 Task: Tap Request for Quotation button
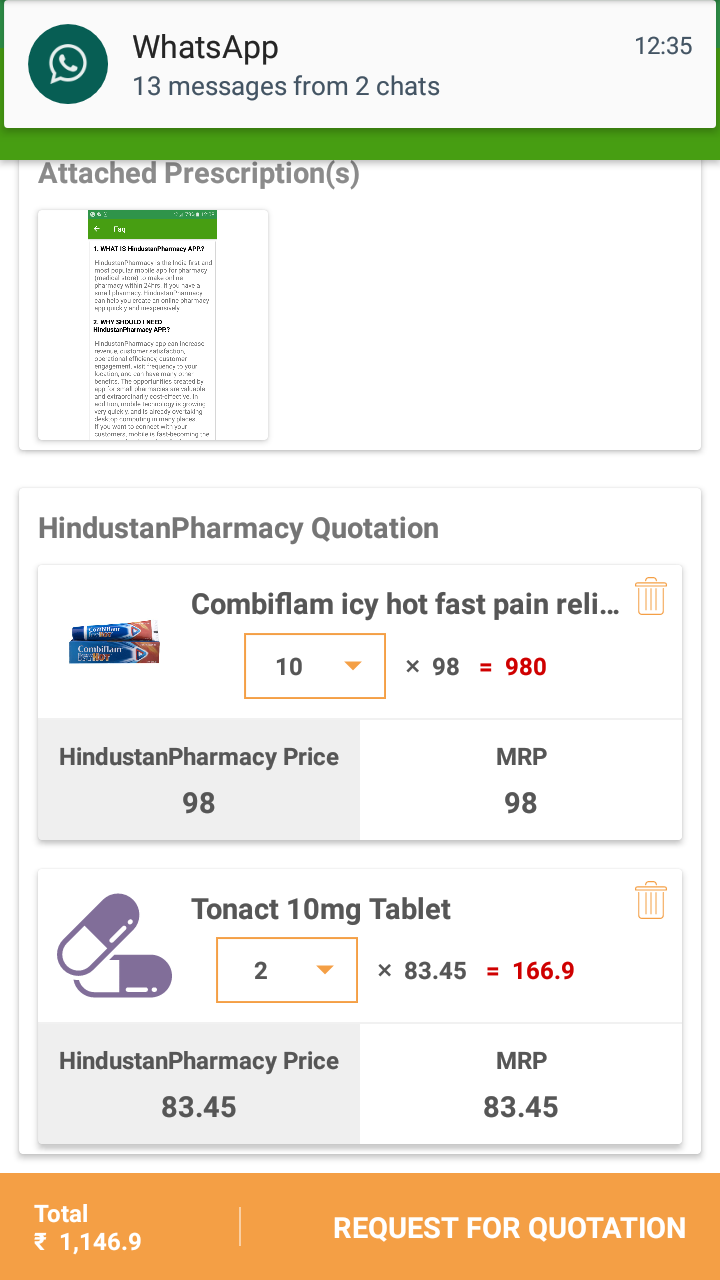point(509,1228)
